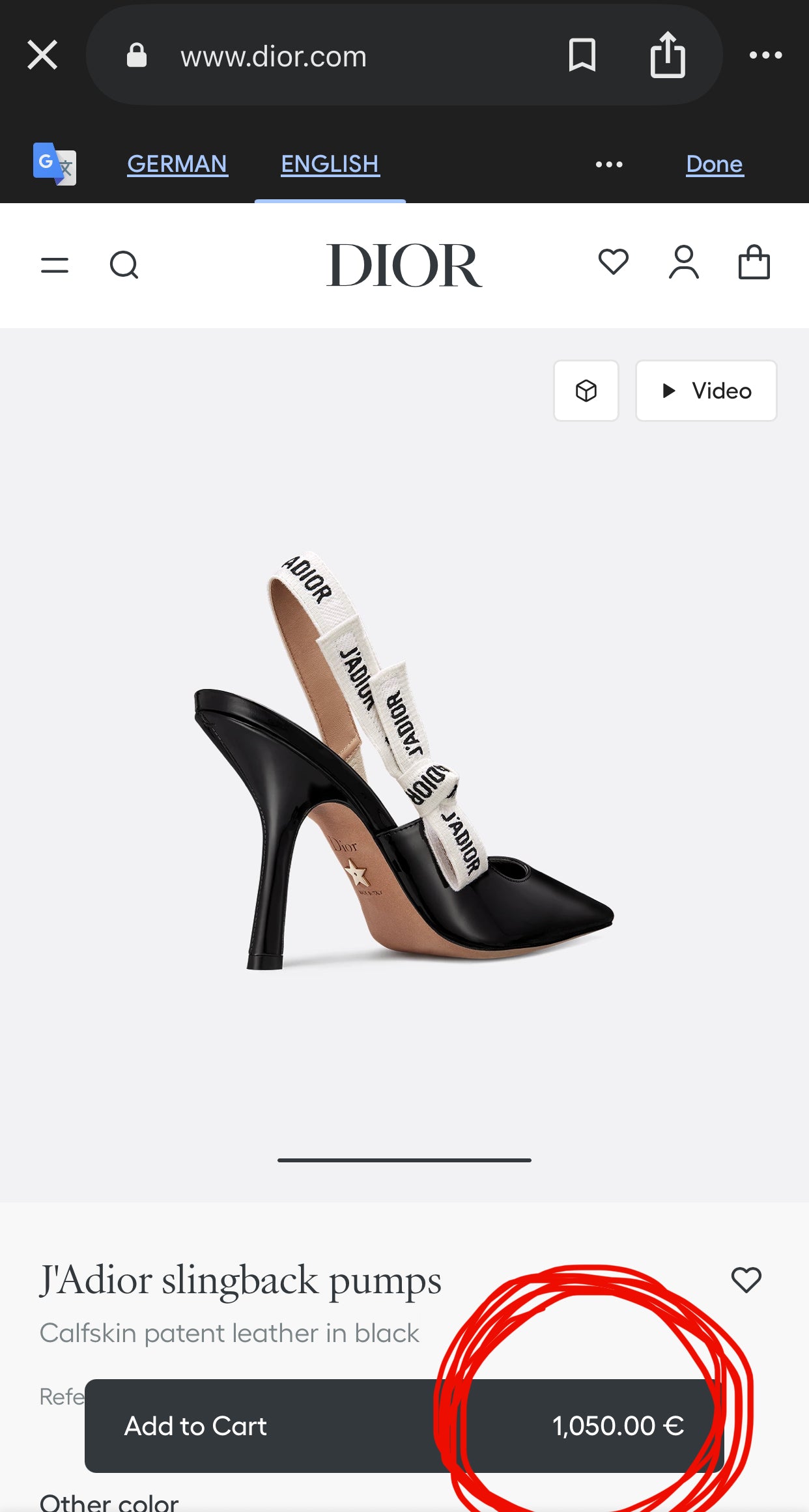The image size is (809, 1512).
Task: Close the in-app browser
Action: coord(42,55)
